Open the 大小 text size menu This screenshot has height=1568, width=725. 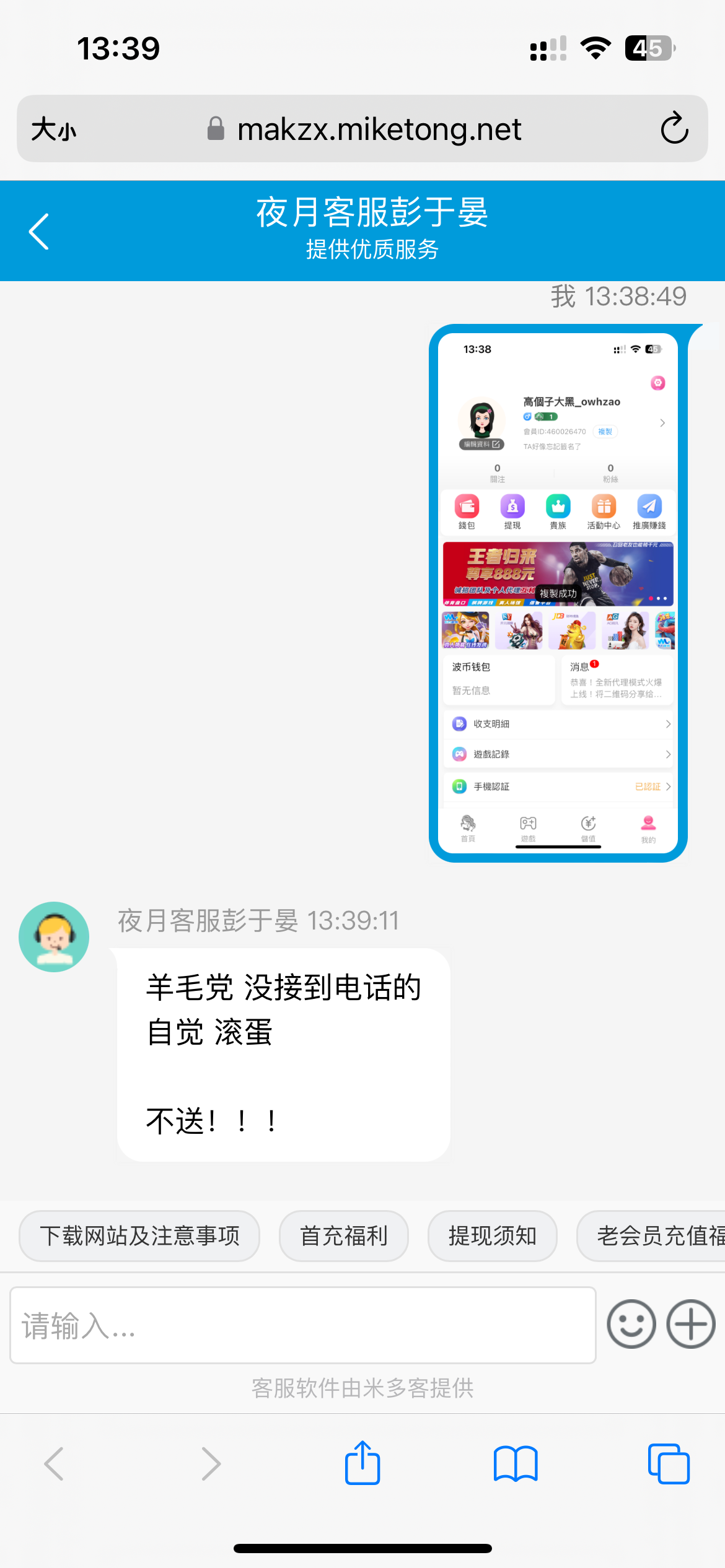coord(54,129)
